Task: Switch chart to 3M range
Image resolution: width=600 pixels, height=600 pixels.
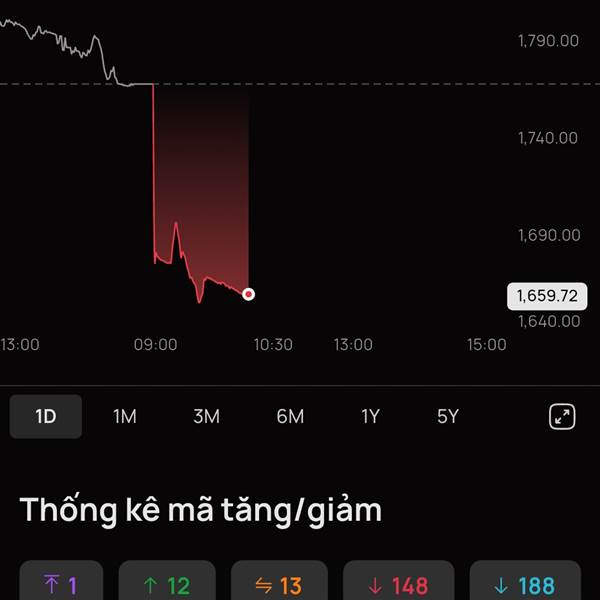Action: point(206,416)
